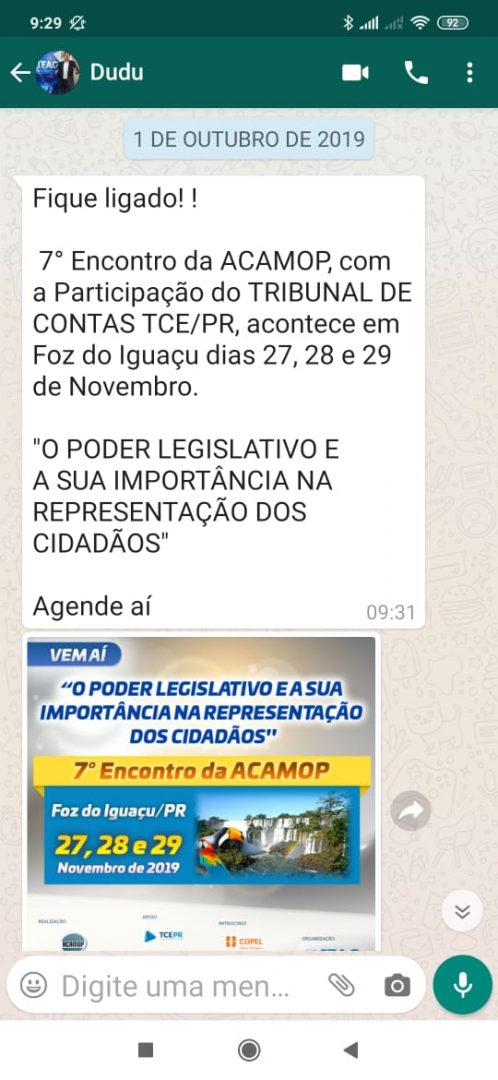Start a video call with Dudu

point(355,72)
